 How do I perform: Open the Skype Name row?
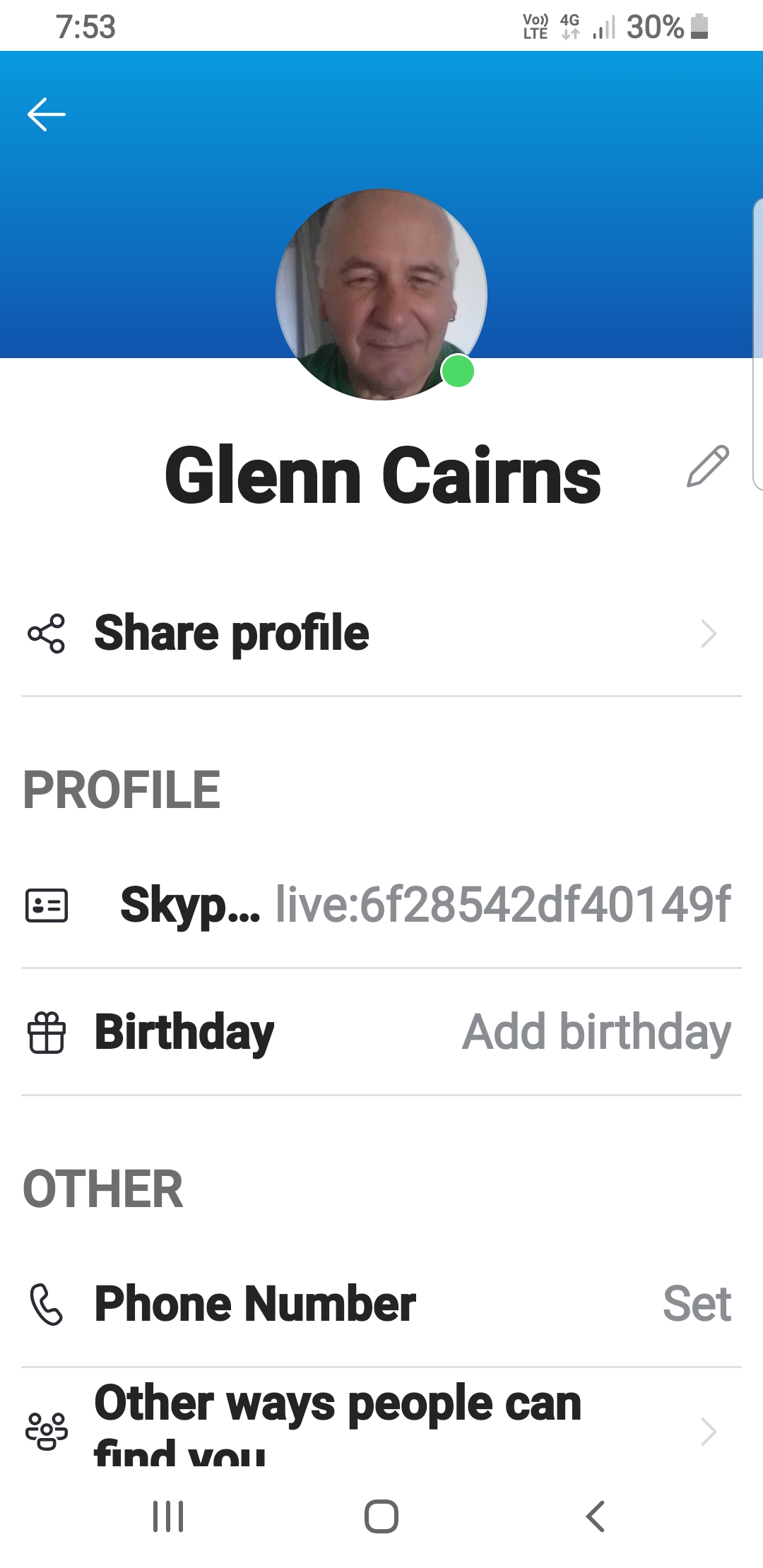pyautogui.click(x=381, y=905)
